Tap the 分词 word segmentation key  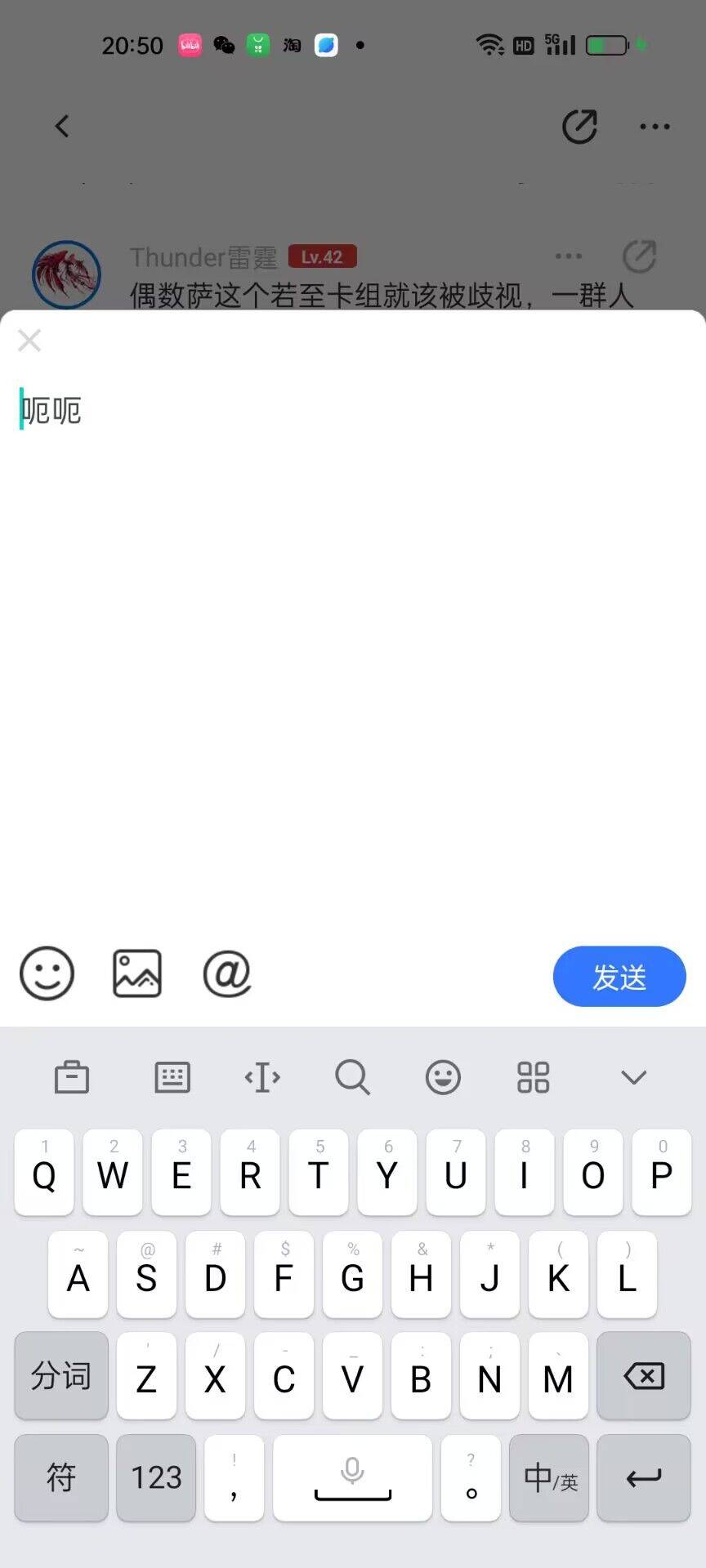[x=61, y=1376]
